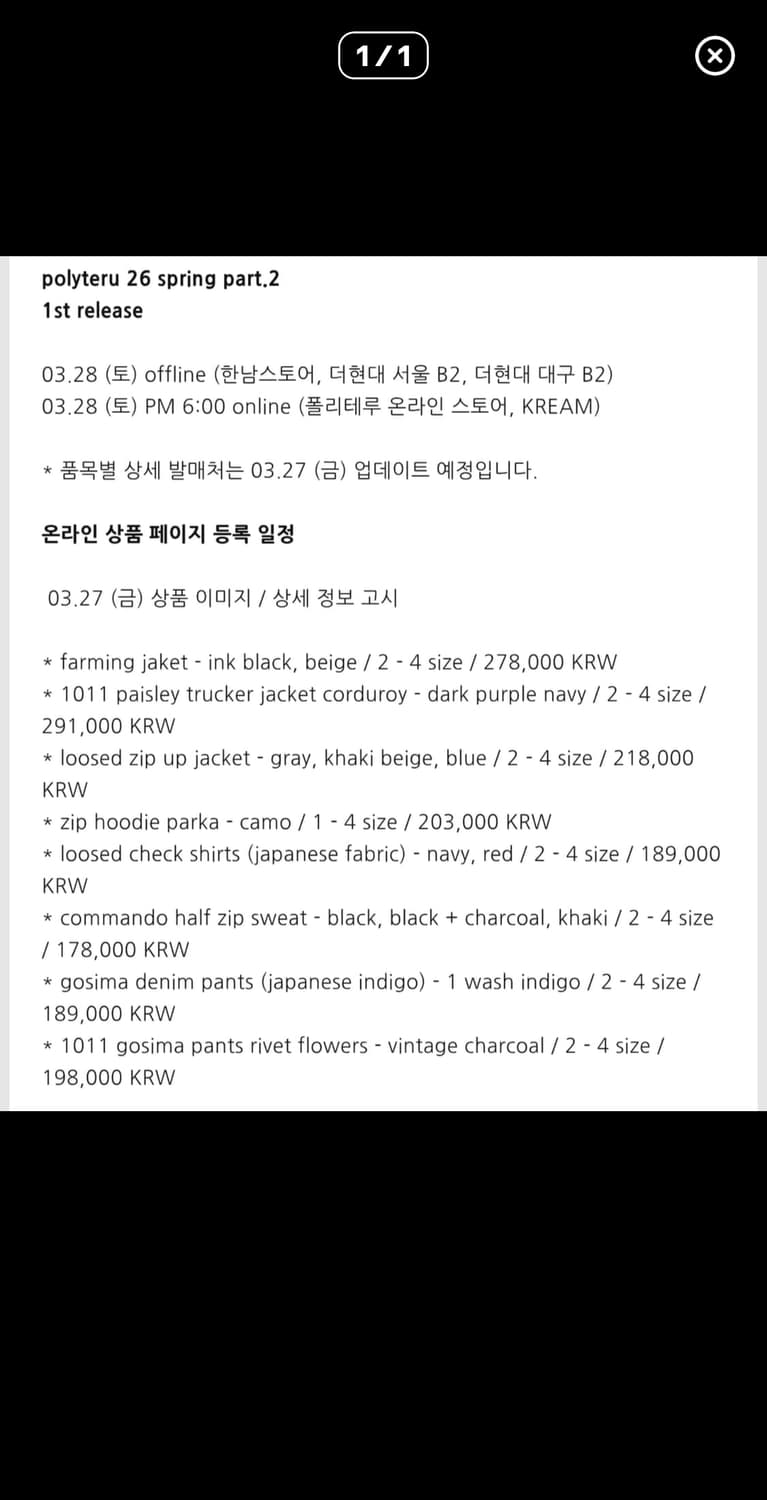Click the black area below the announcement

(x=383, y=1300)
